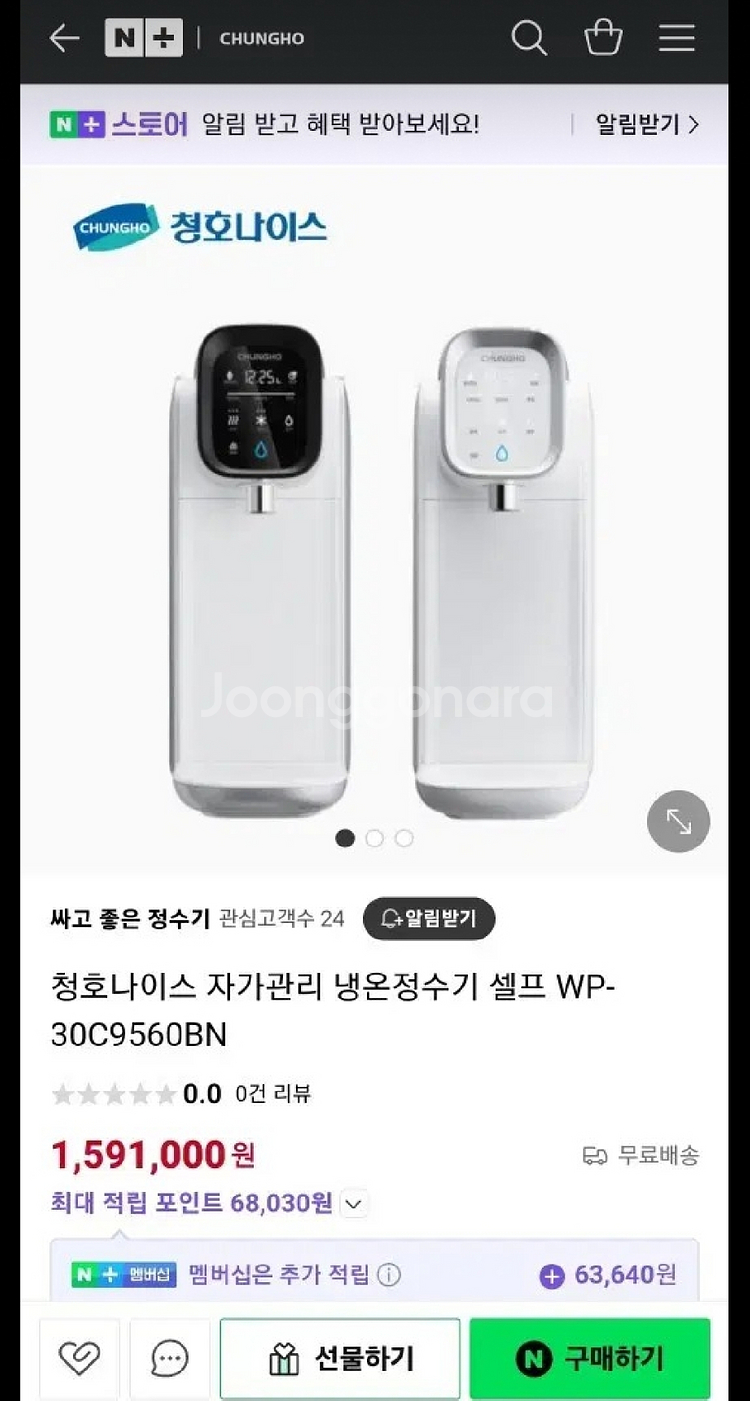750x1401 pixels.
Task: Add the product to wishlist with heart
Action: pos(79,1358)
